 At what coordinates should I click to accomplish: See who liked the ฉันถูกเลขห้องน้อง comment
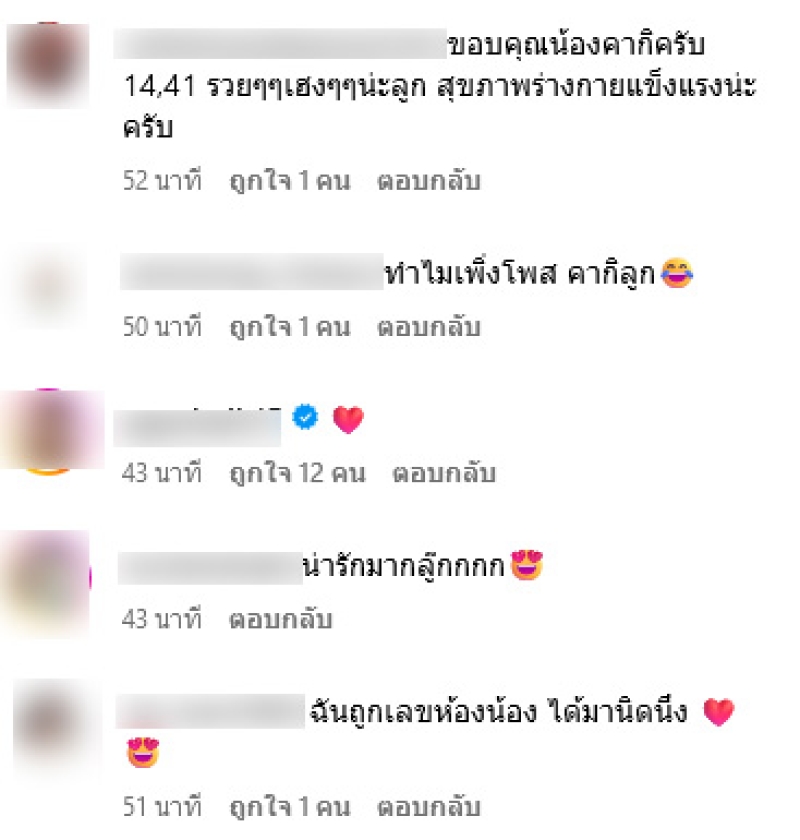click(x=289, y=806)
